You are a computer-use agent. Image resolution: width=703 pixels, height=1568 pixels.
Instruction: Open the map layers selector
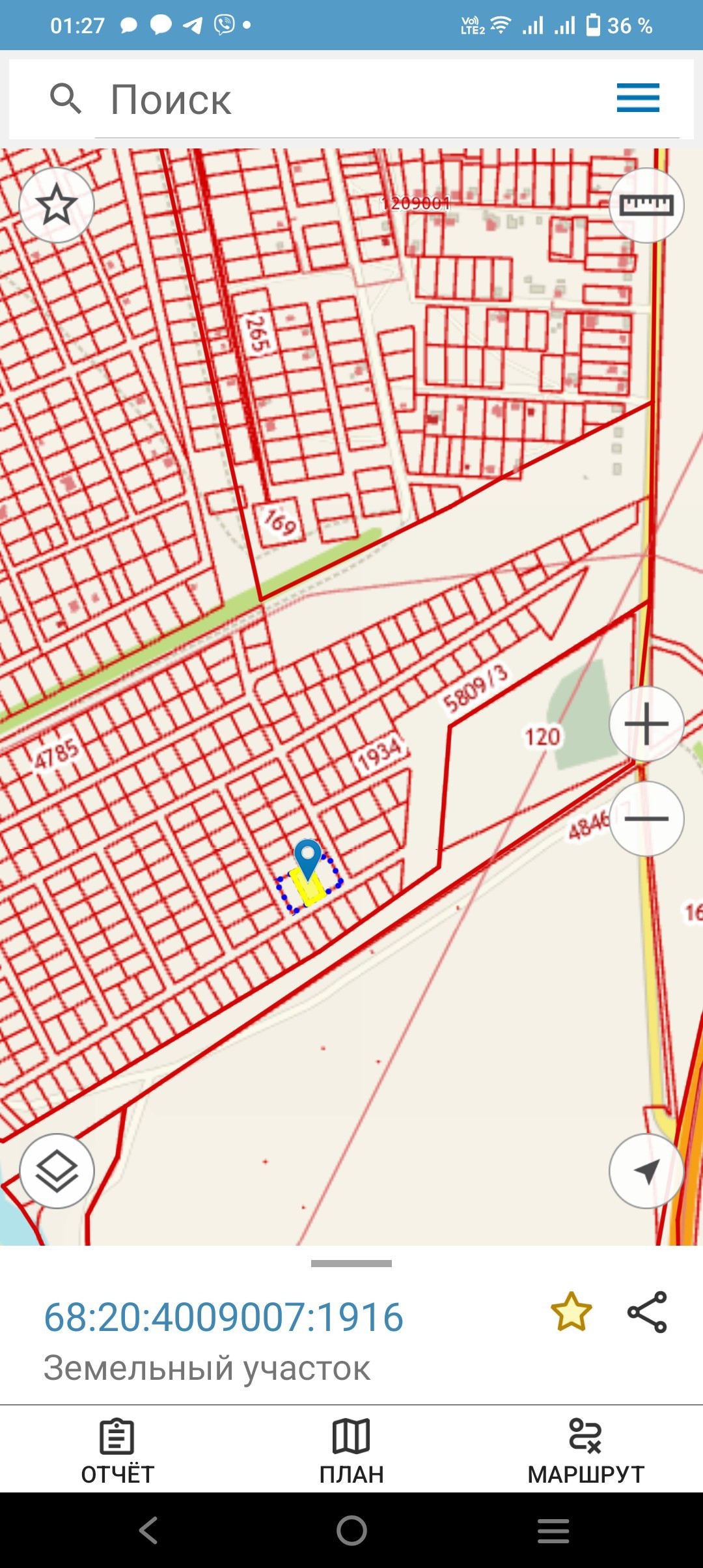(x=57, y=1171)
